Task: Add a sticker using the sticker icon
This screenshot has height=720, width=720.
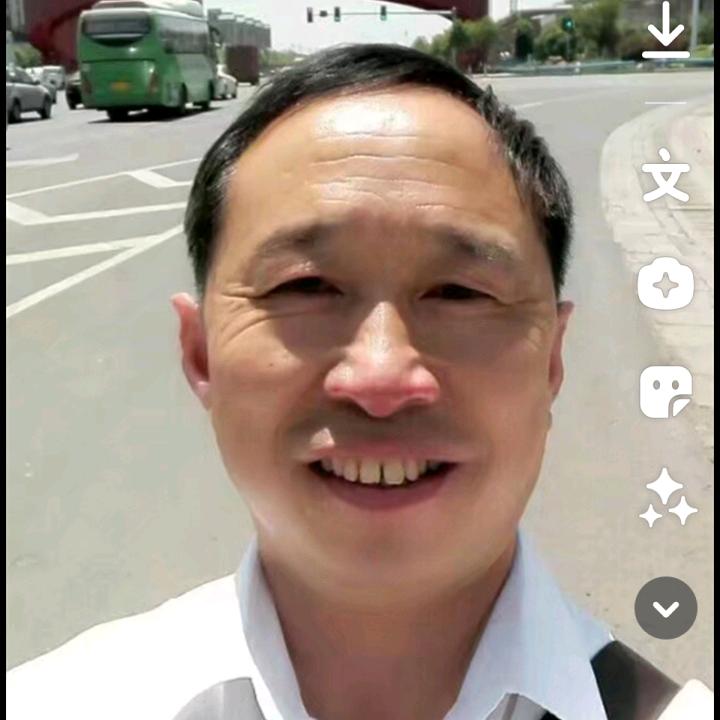Action: (x=666, y=391)
